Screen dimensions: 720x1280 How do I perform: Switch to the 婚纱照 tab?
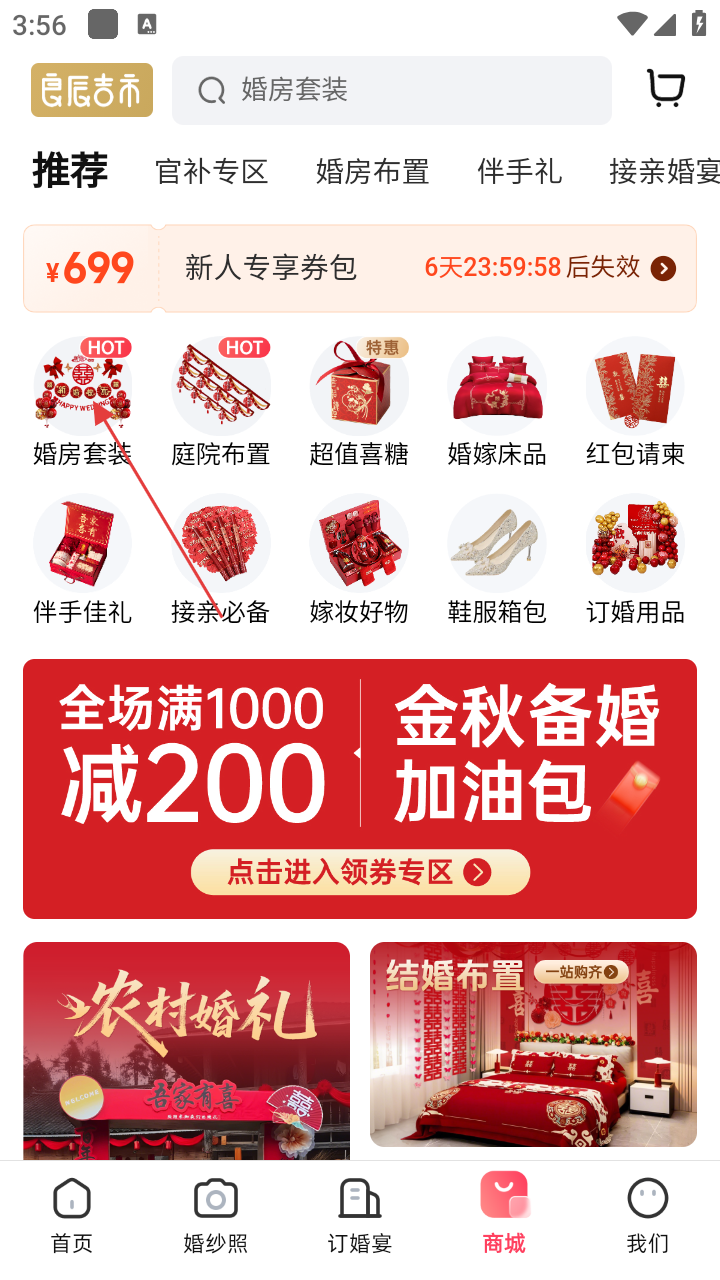point(216,1215)
